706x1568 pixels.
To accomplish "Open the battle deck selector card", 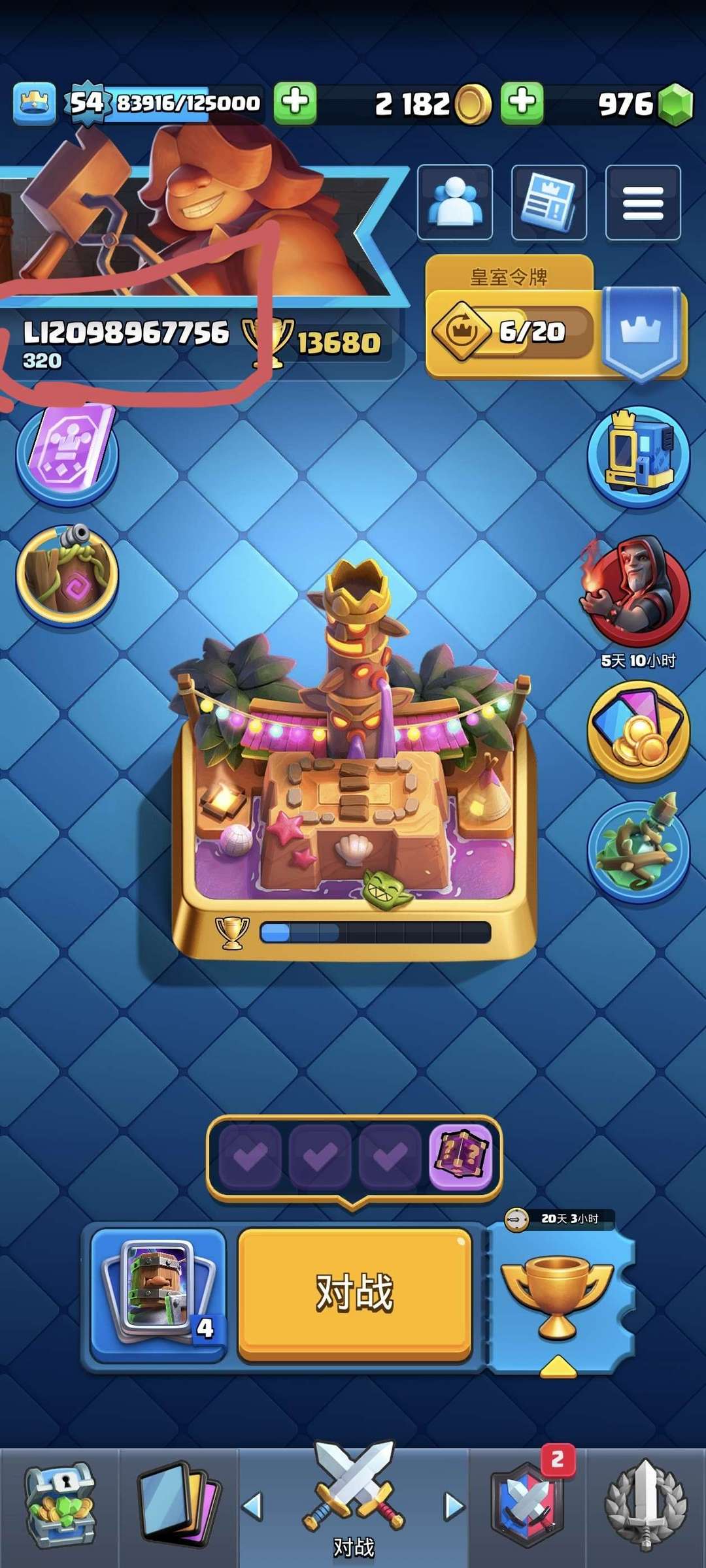I will 159,1295.
